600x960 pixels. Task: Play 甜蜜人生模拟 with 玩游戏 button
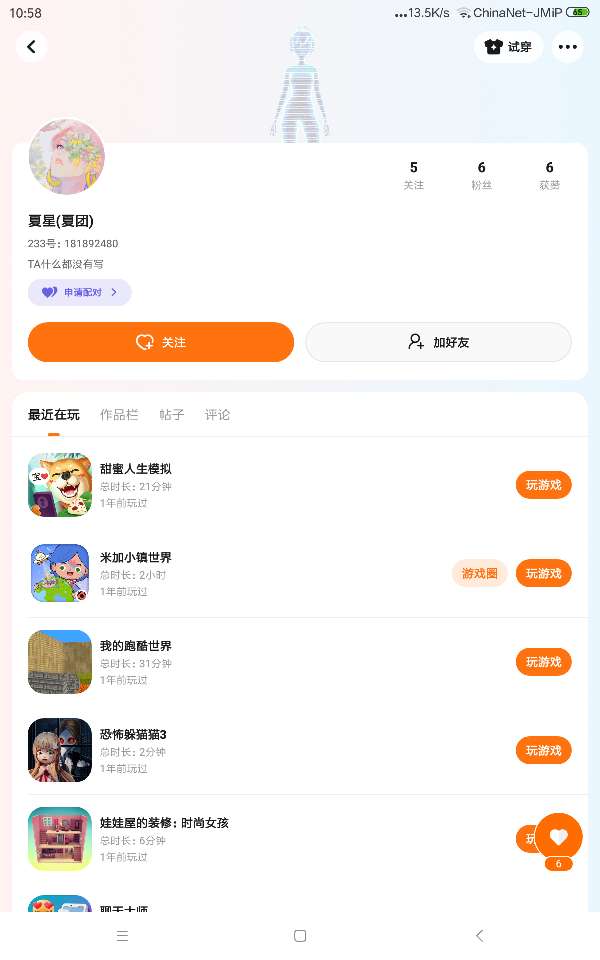543,485
